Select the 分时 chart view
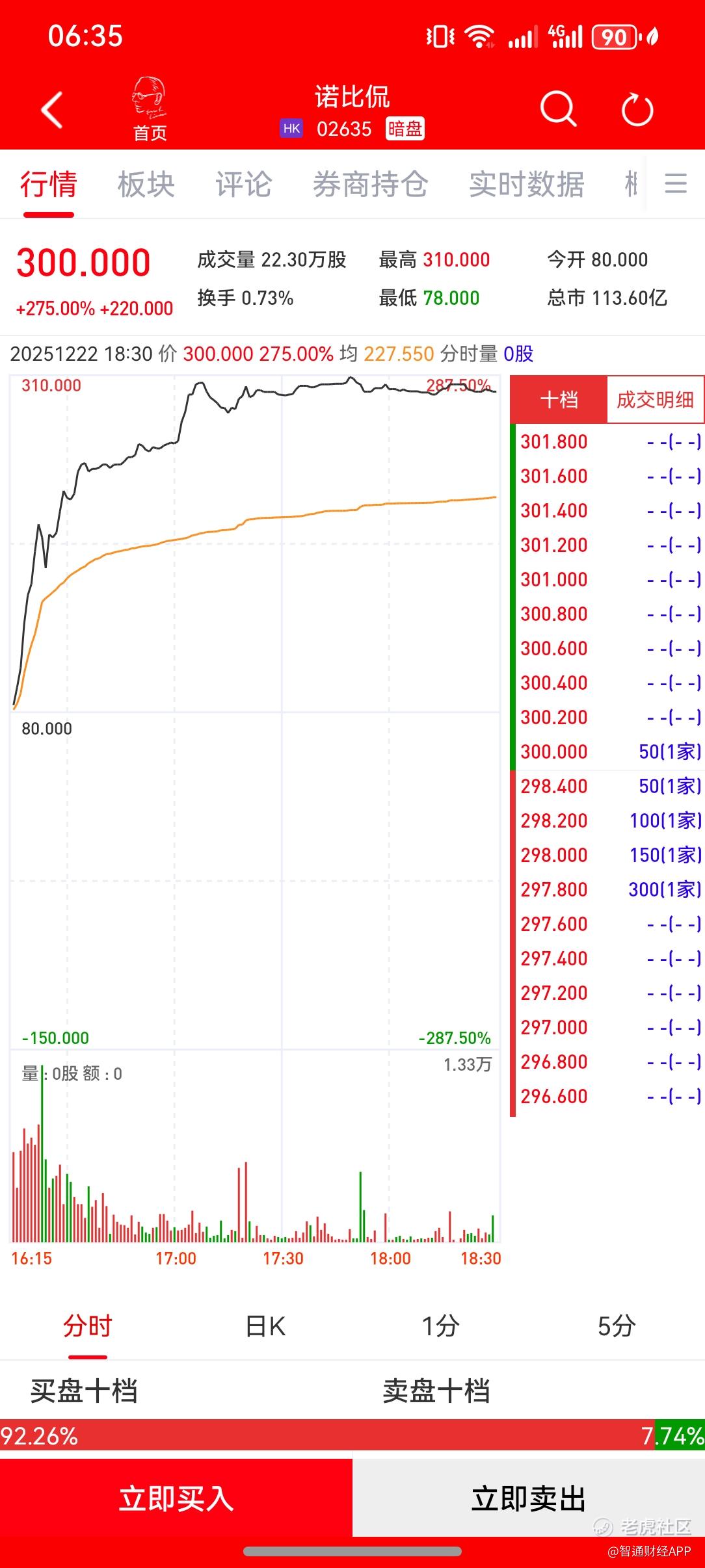705x1568 pixels. point(88,1326)
